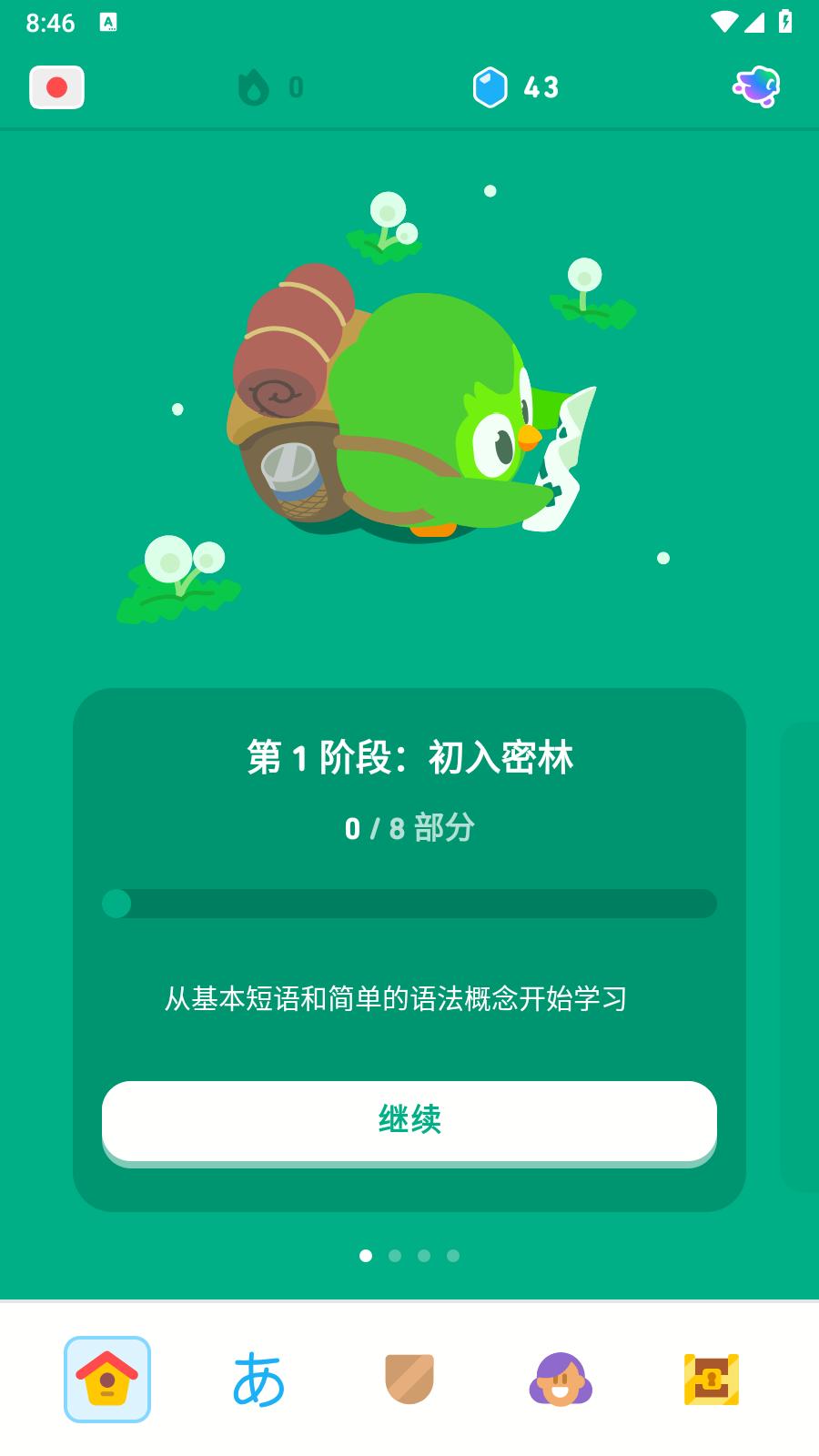Click the section progress bar

point(409,904)
